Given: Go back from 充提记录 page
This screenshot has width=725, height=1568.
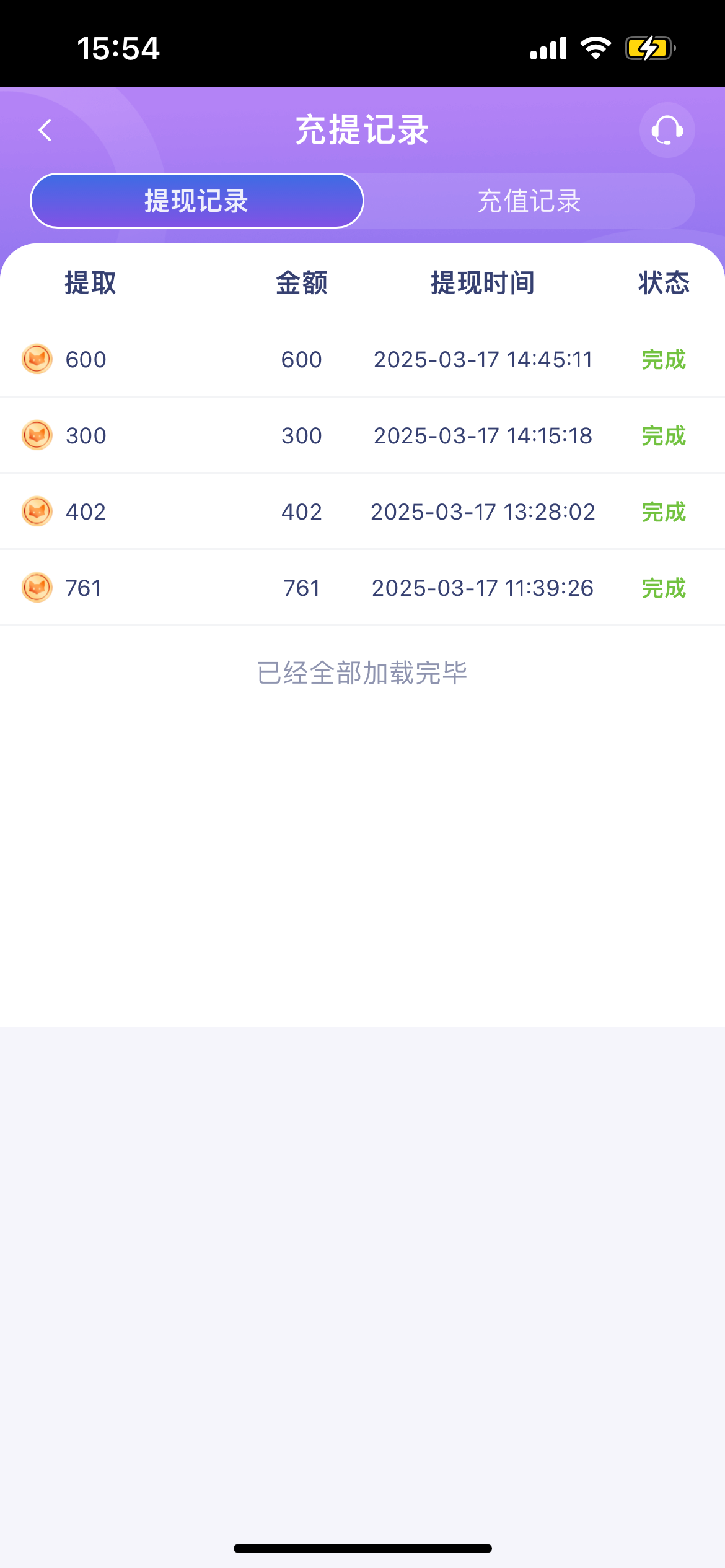Looking at the screenshot, I should pyautogui.click(x=45, y=130).
